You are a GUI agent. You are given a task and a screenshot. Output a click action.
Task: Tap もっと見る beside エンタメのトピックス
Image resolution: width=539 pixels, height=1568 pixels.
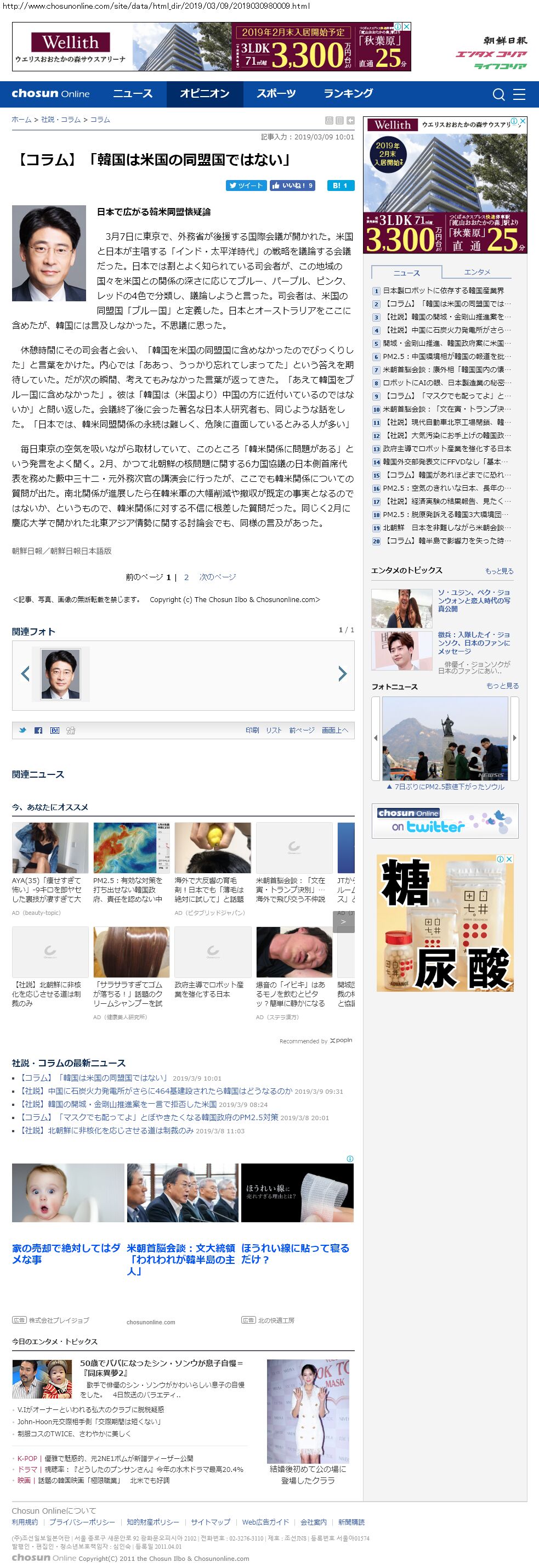click(x=499, y=571)
